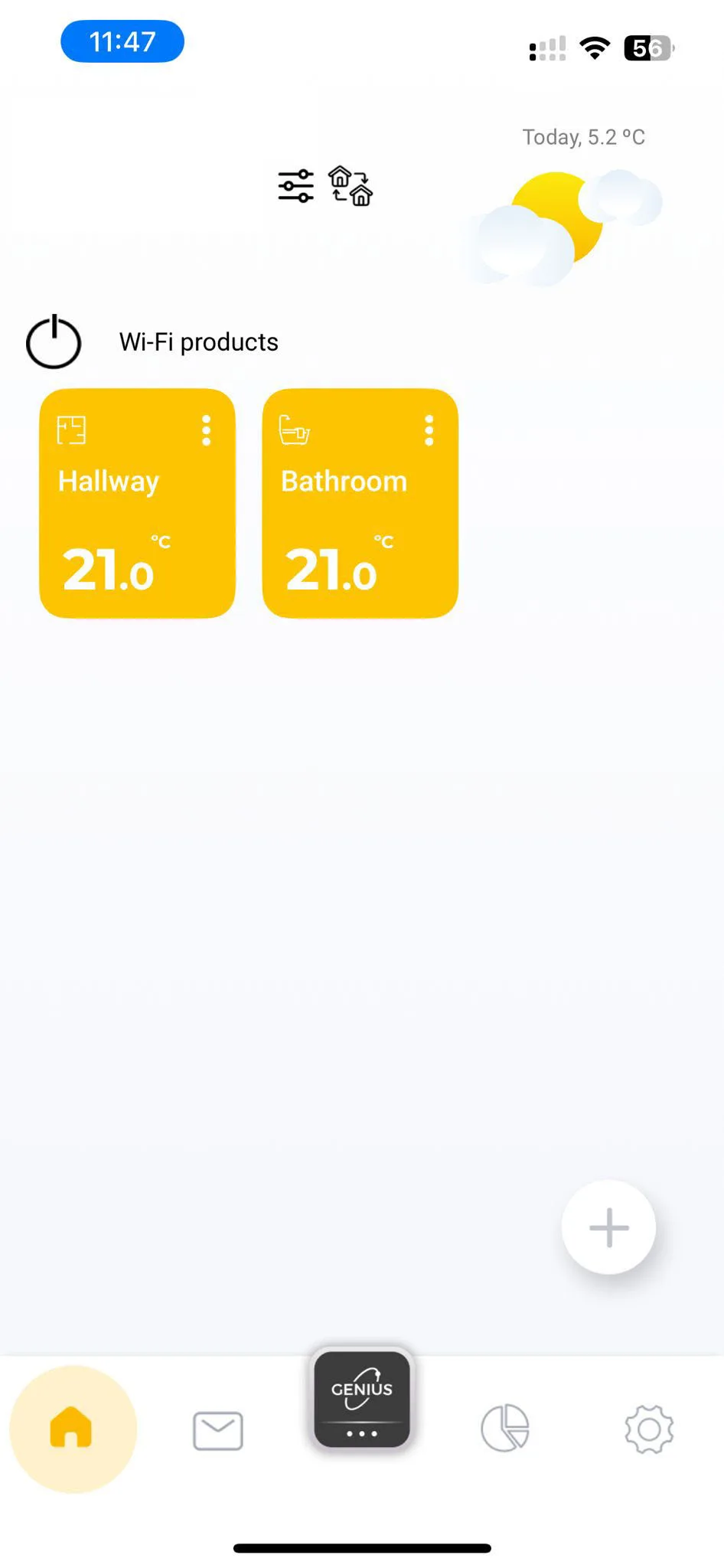Viewport: 724px width, 1568px height.
Task: Open the sliders settings icon
Action: 295,186
